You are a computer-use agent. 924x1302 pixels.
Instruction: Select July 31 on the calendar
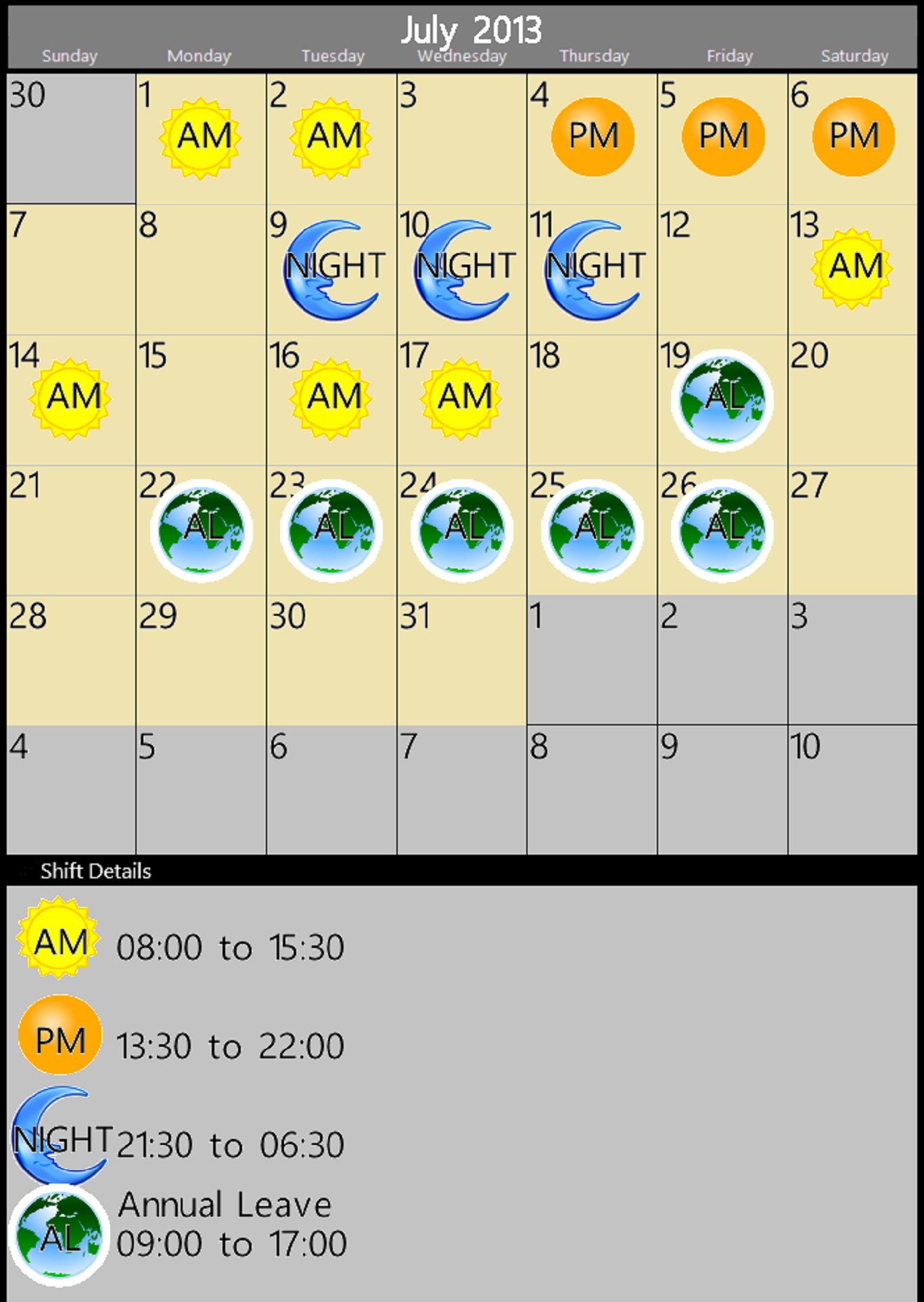tap(461, 660)
